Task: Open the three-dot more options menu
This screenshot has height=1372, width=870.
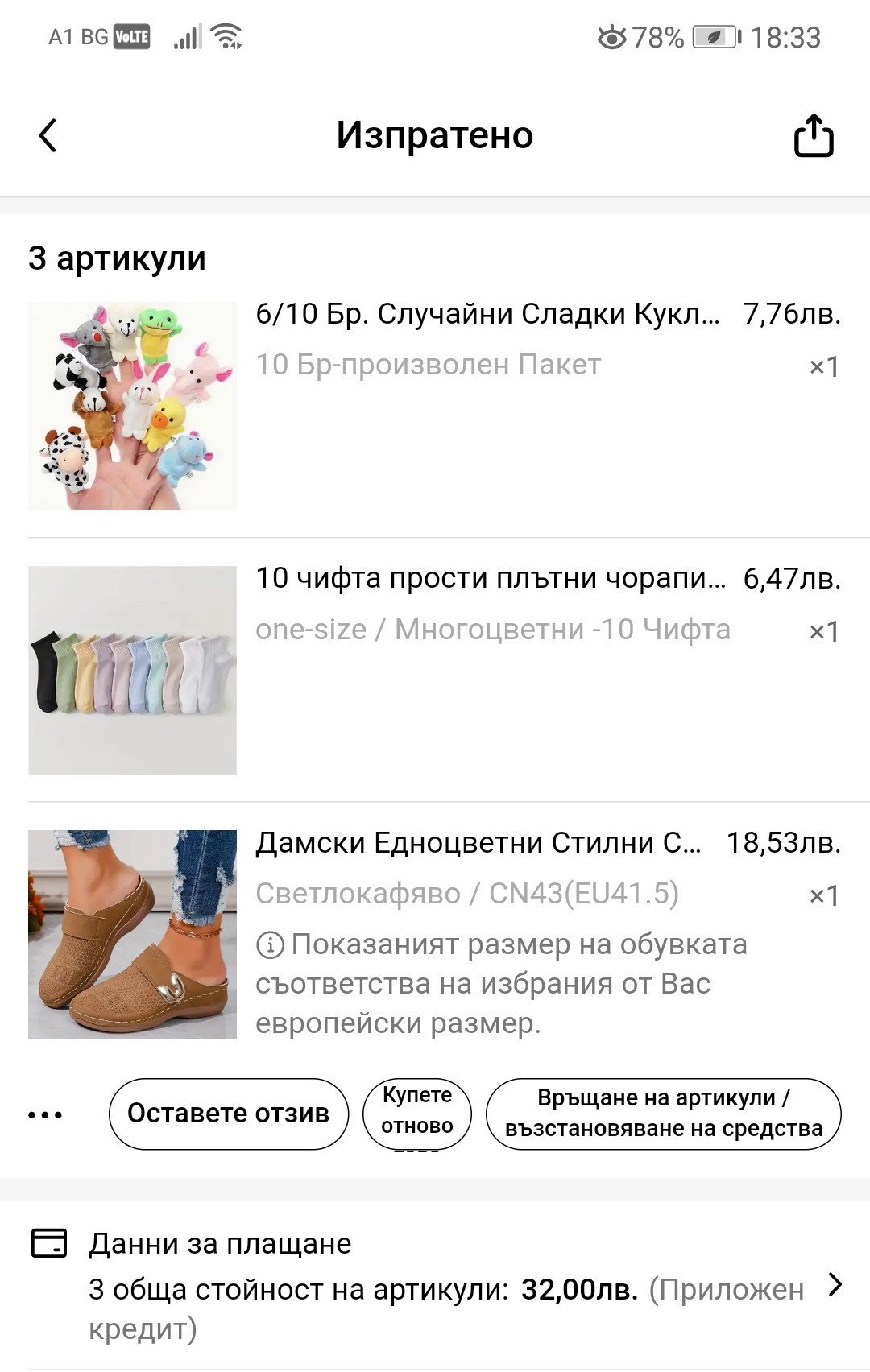Action: point(45,1114)
